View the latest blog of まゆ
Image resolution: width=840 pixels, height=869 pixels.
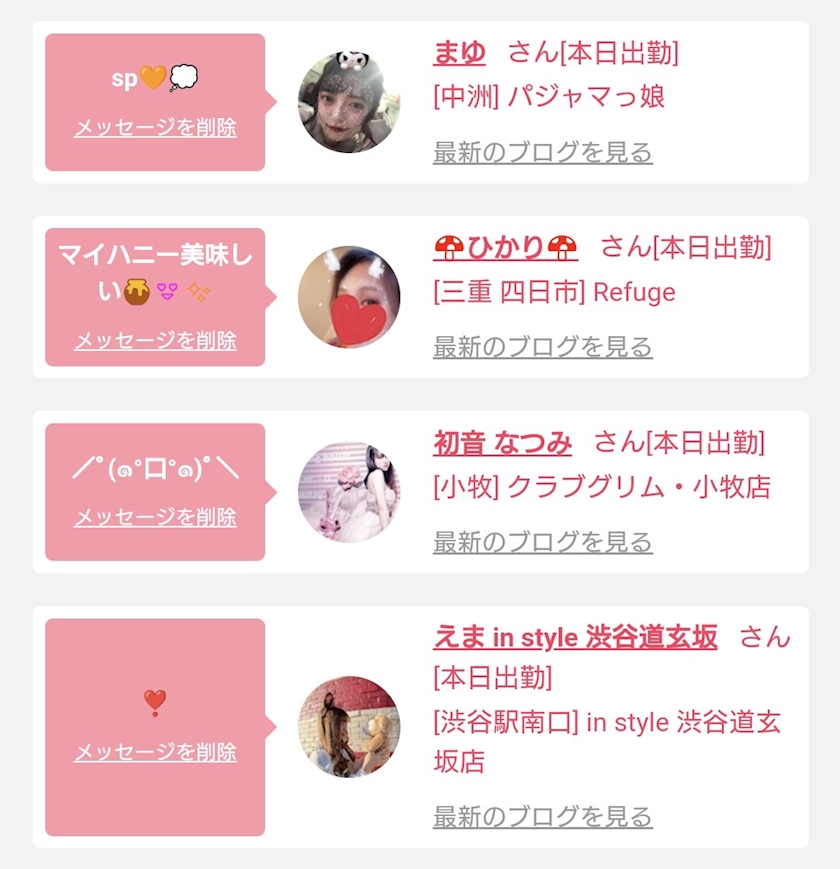[x=542, y=153]
